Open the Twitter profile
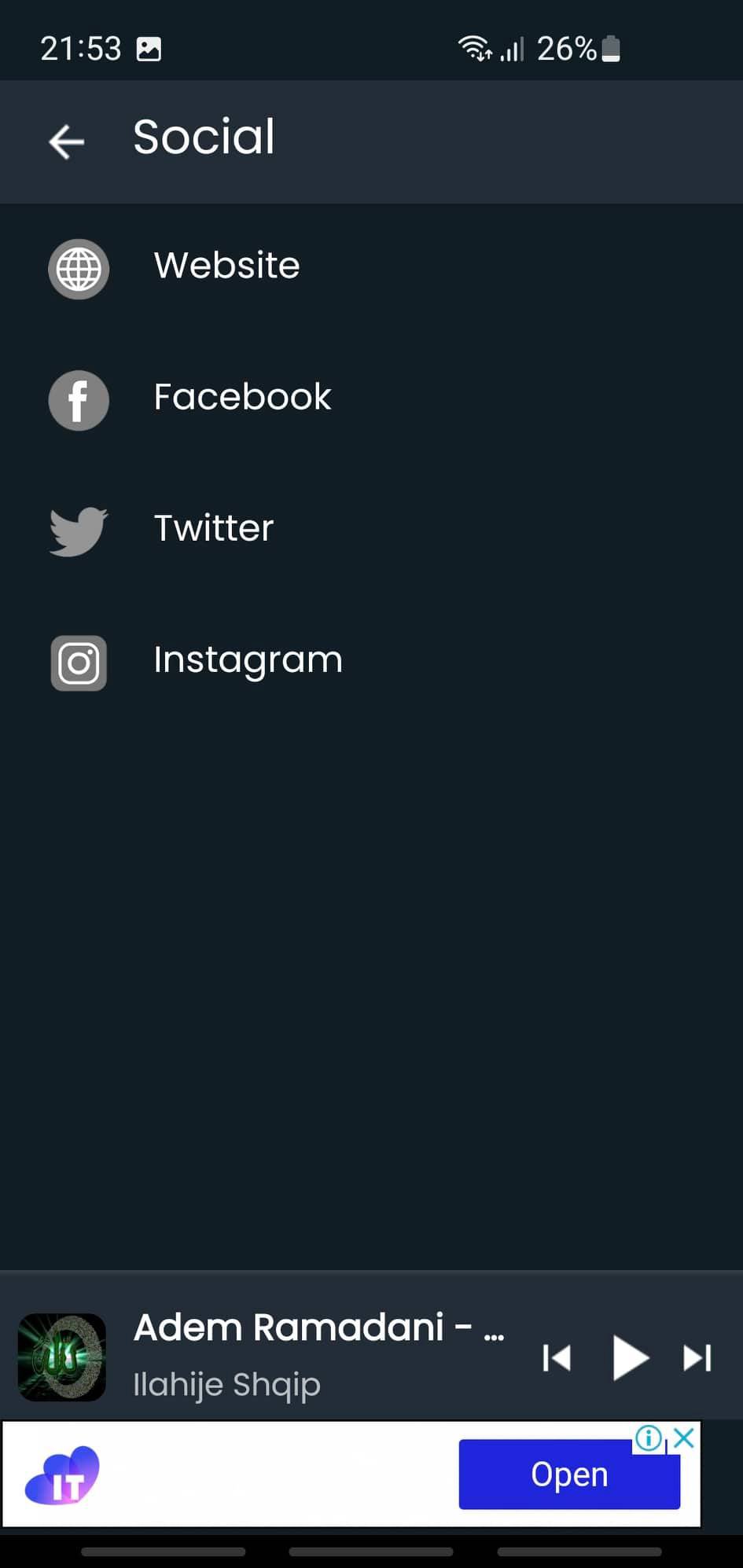 point(371,531)
